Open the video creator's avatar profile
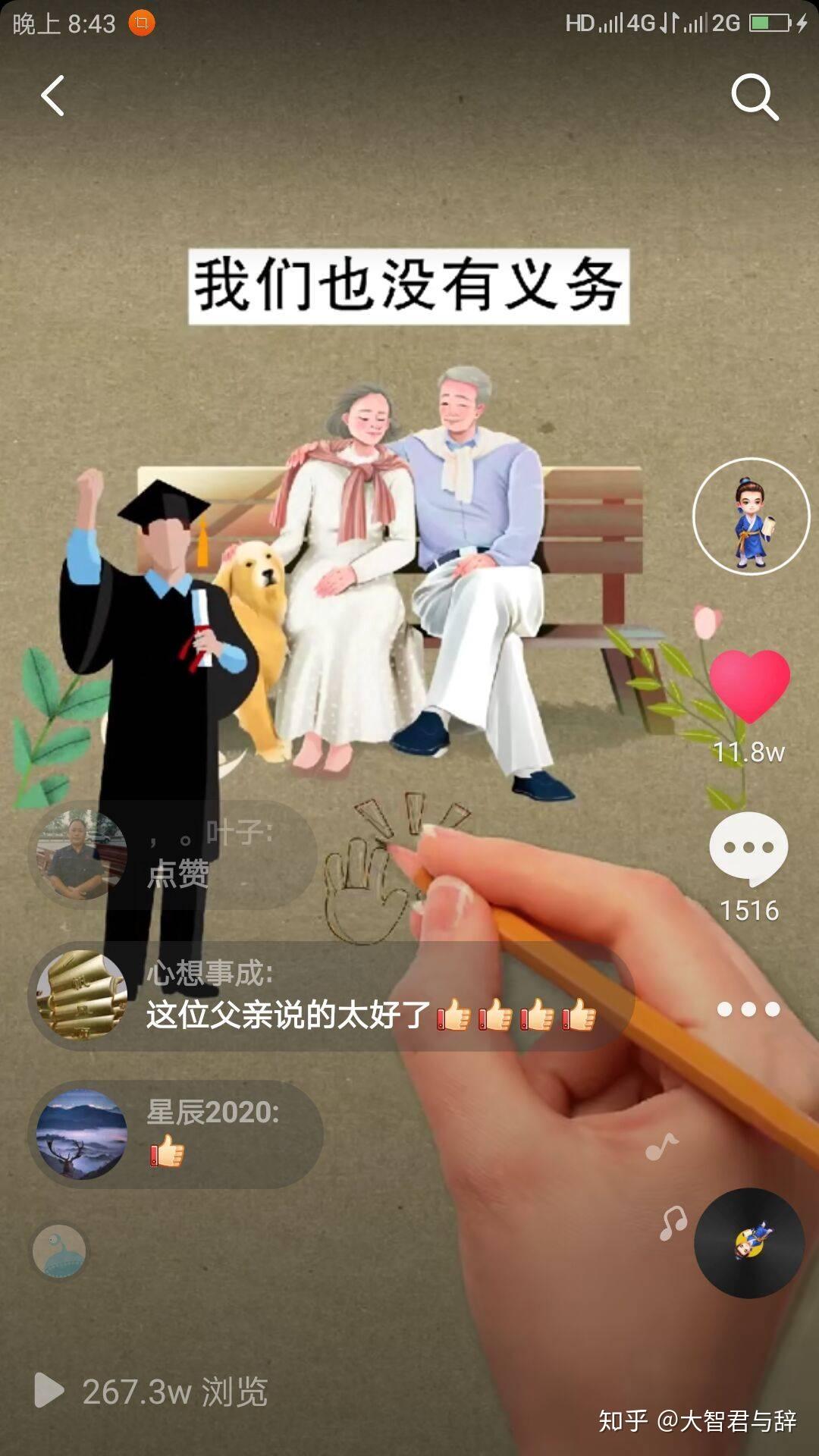This screenshot has width=819, height=1456. point(751,516)
